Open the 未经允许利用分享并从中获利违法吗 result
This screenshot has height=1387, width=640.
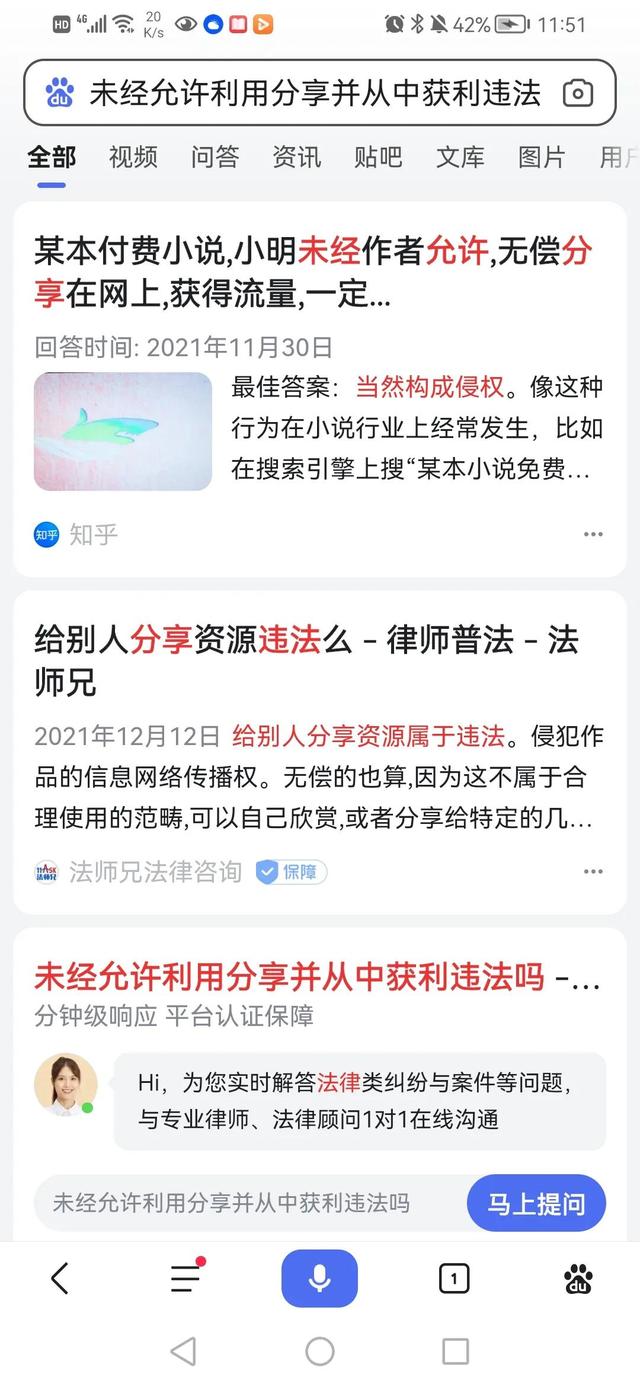point(290,976)
